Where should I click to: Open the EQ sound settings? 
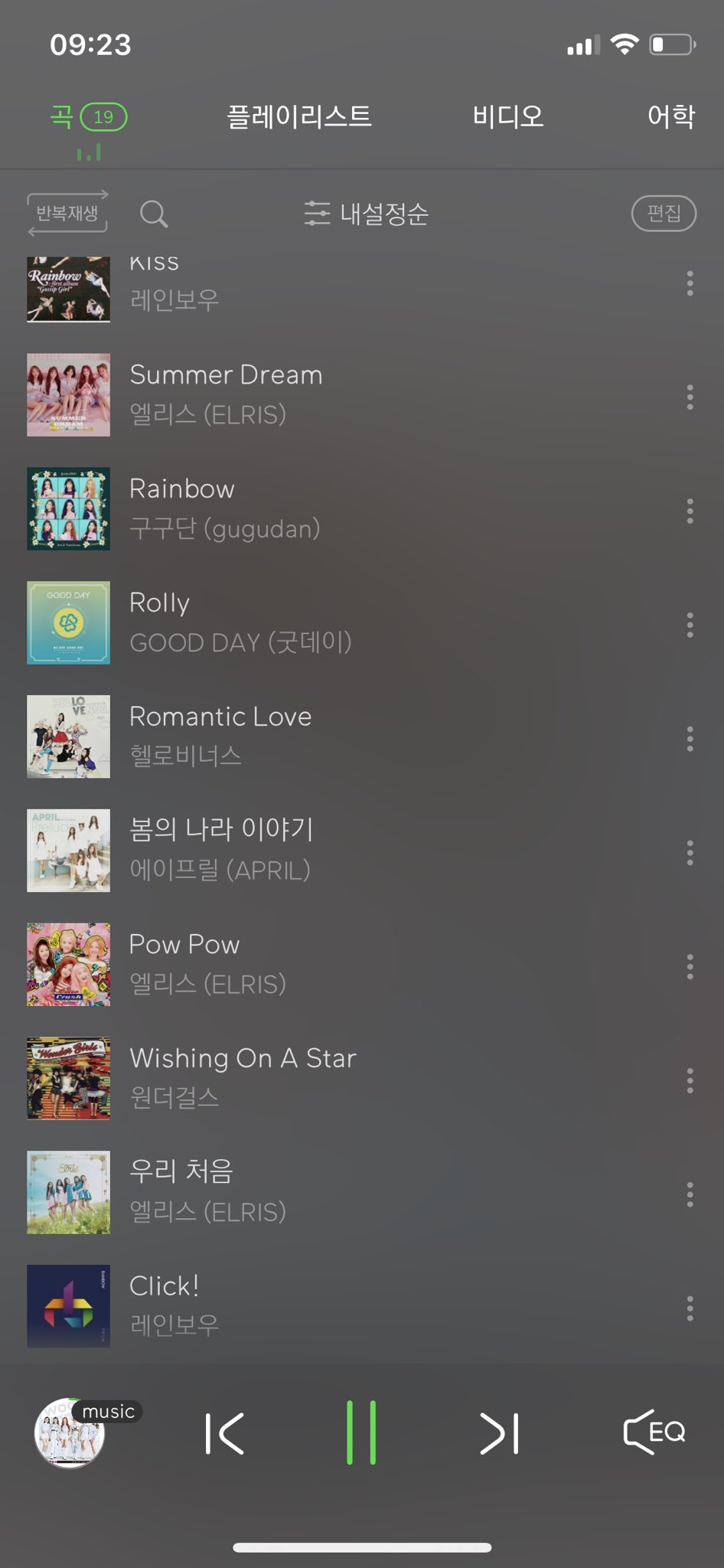click(x=654, y=1432)
